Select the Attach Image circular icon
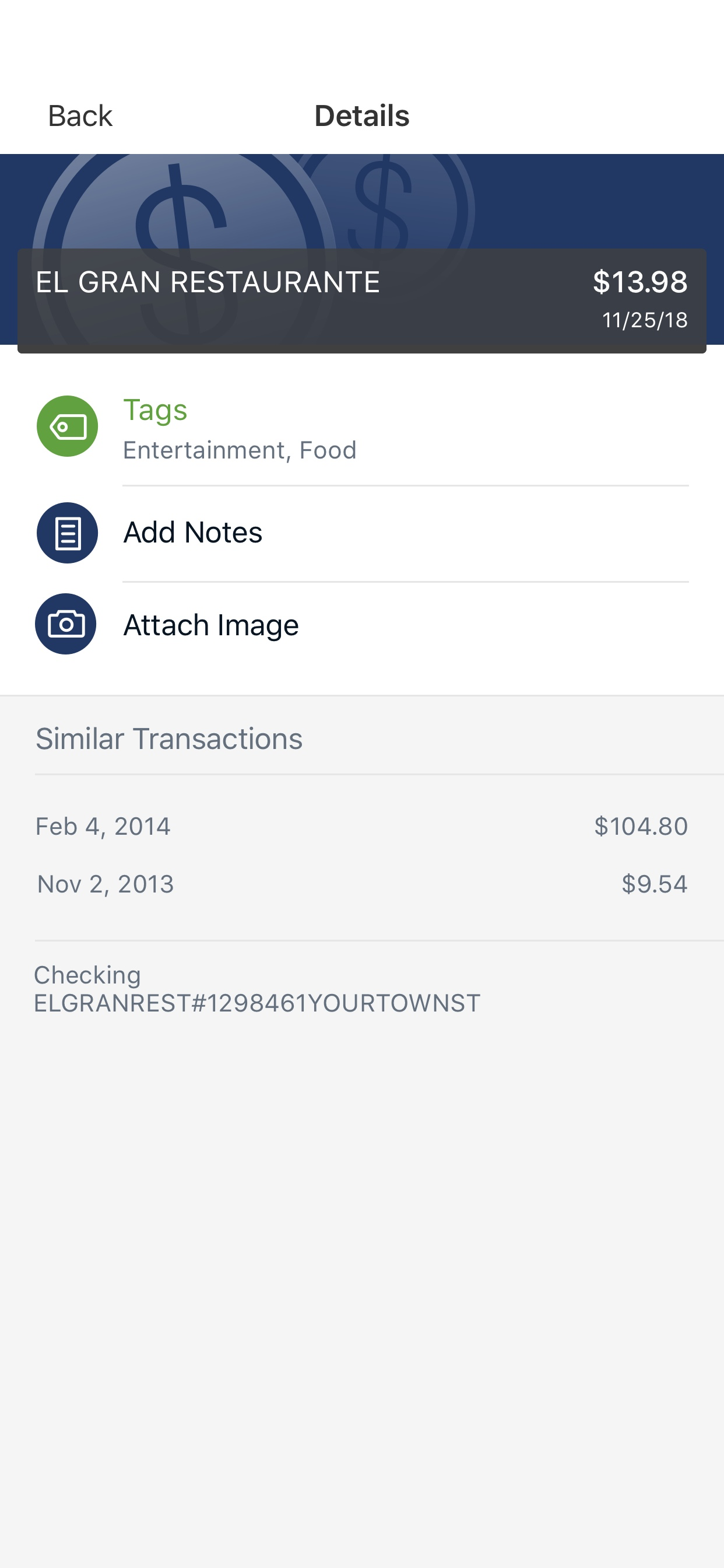724x1568 pixels. pyautogui.click(x=66, y=624)
